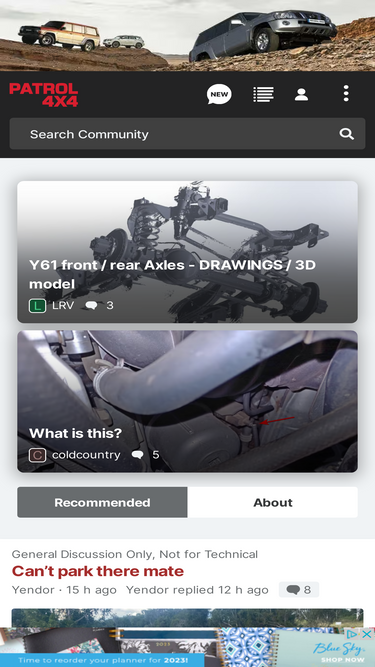Open the user account icon
Viewport: 375px width, 667px height.
301,94
